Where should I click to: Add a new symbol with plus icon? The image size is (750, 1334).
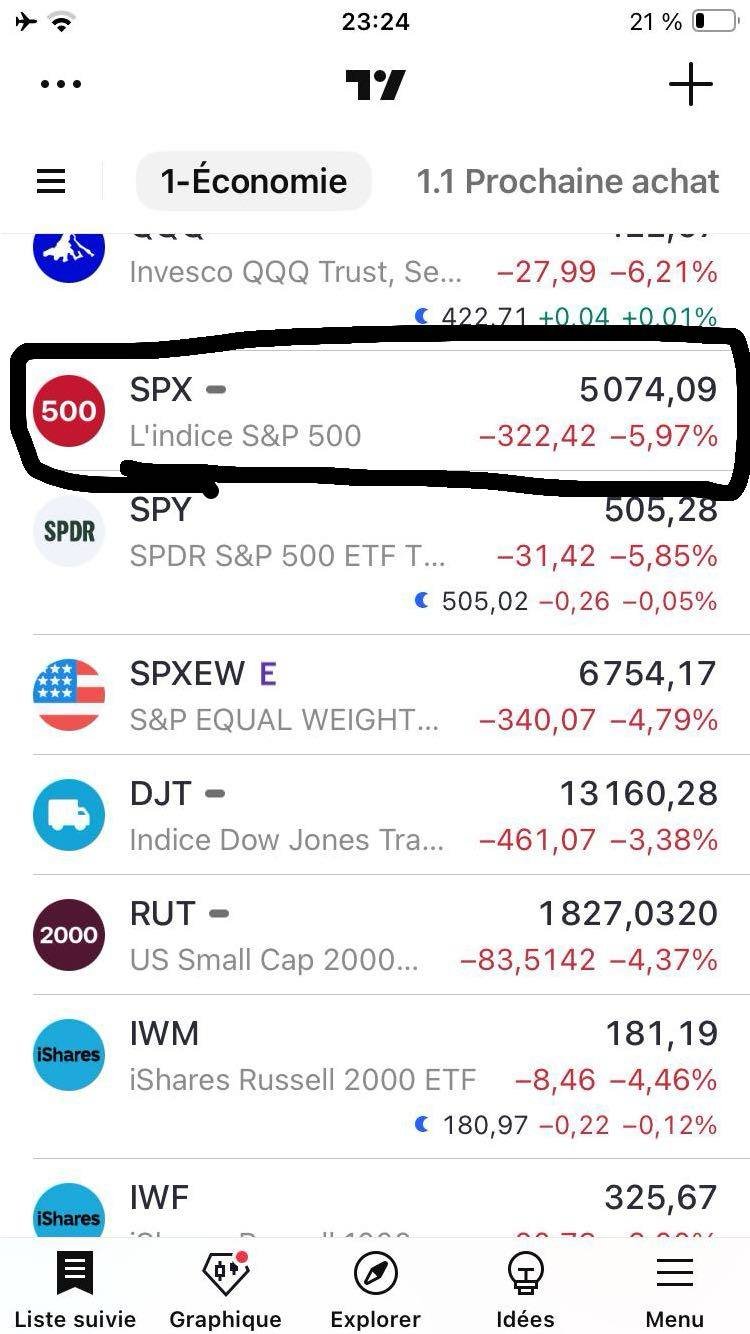pyautogui.click(x=690, y=84)
